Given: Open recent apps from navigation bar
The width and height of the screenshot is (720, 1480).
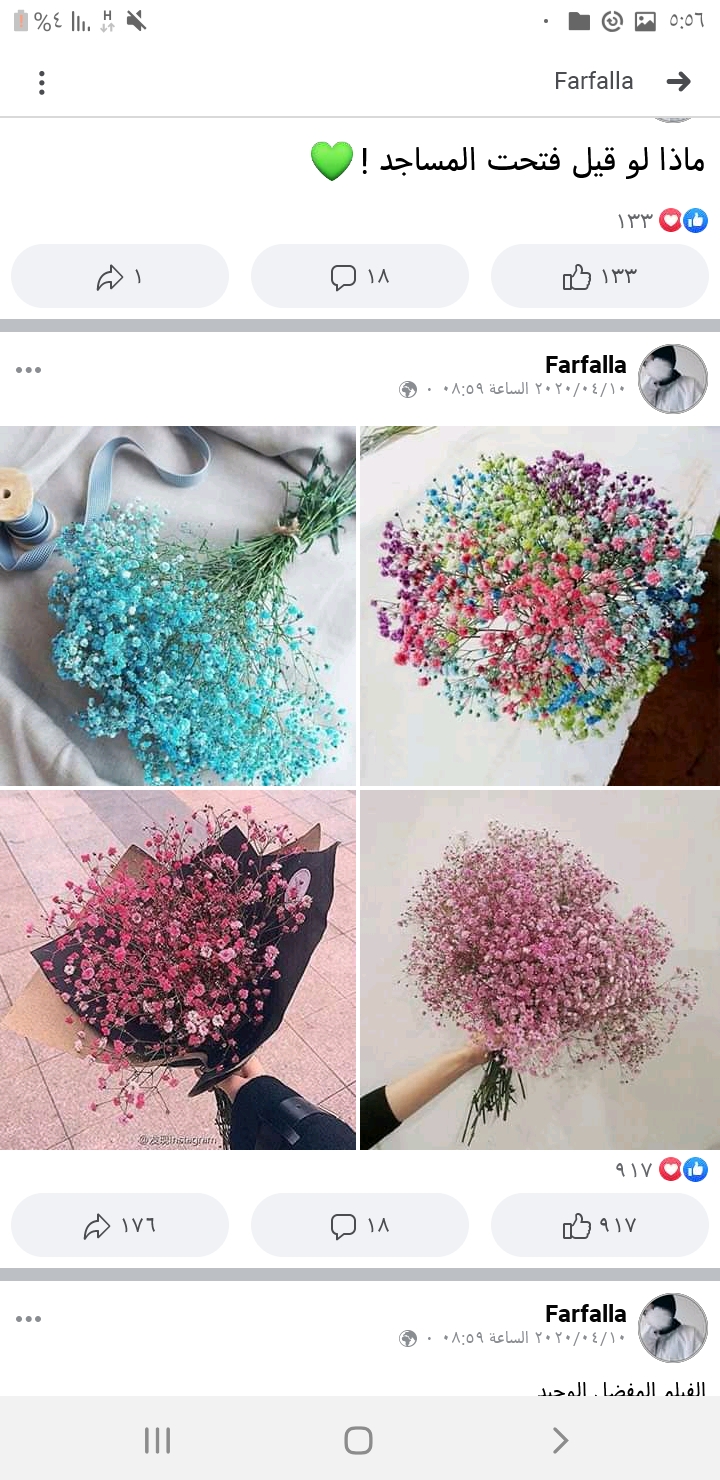Looking at the screenshot, I should point(158,1440).
